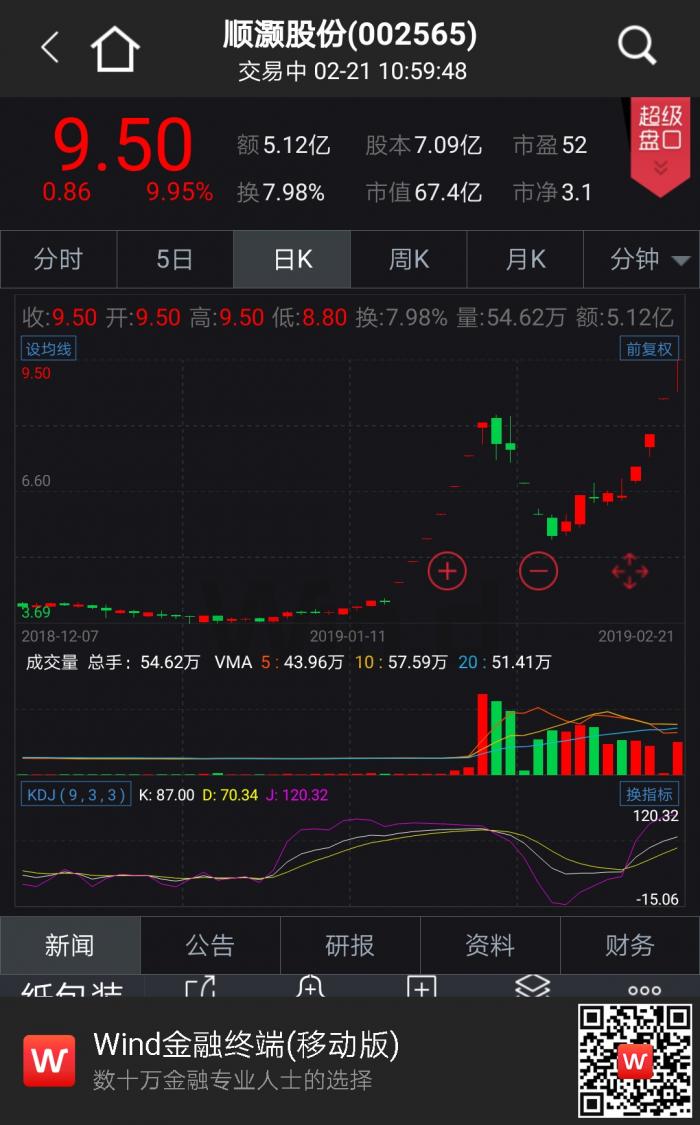Switch to the 周K tab
The width and height of the screenshot is (700, 1125).
tap(409, 260)
